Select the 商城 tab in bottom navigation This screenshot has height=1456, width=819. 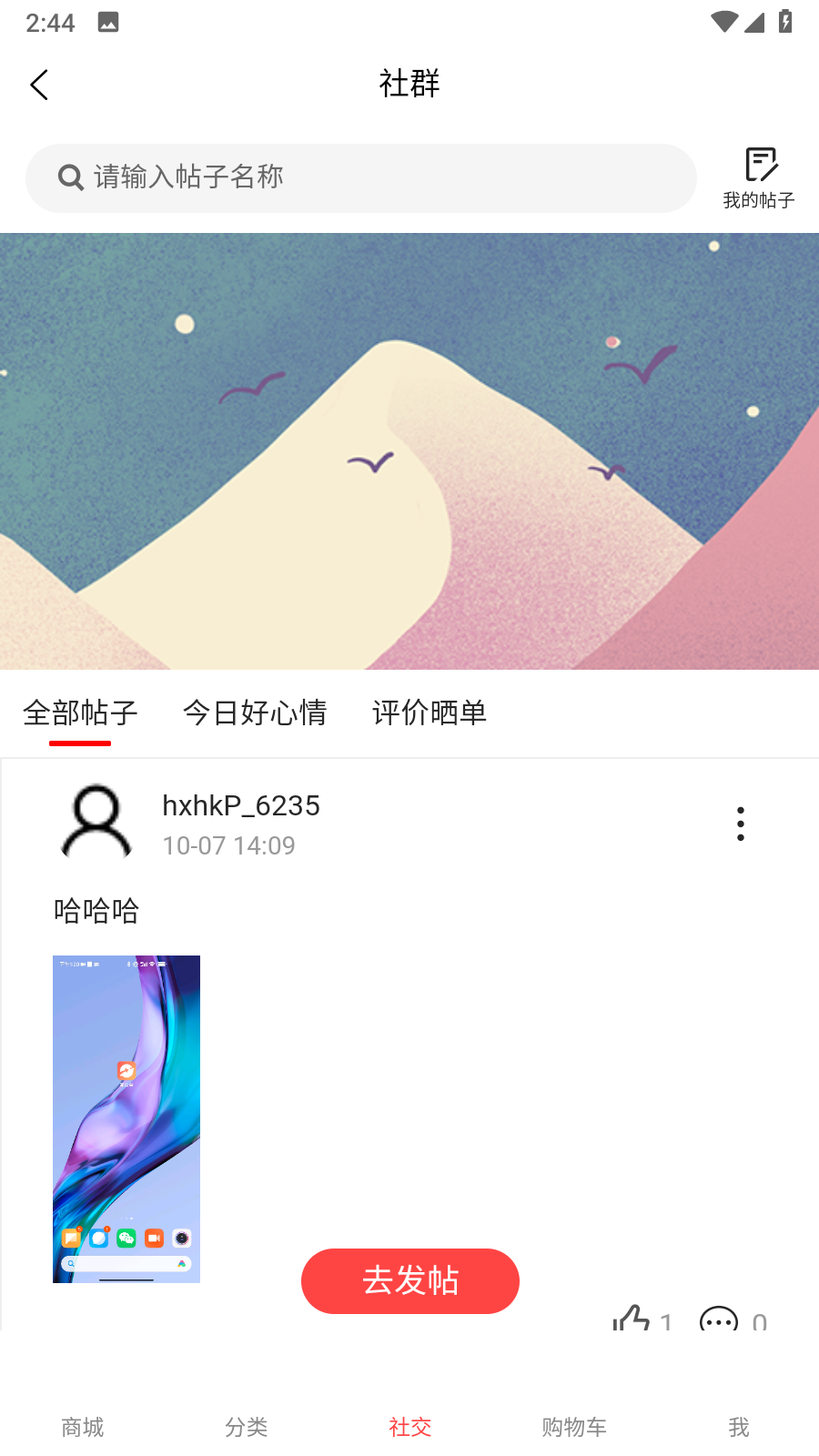[x=83, y=1427]
